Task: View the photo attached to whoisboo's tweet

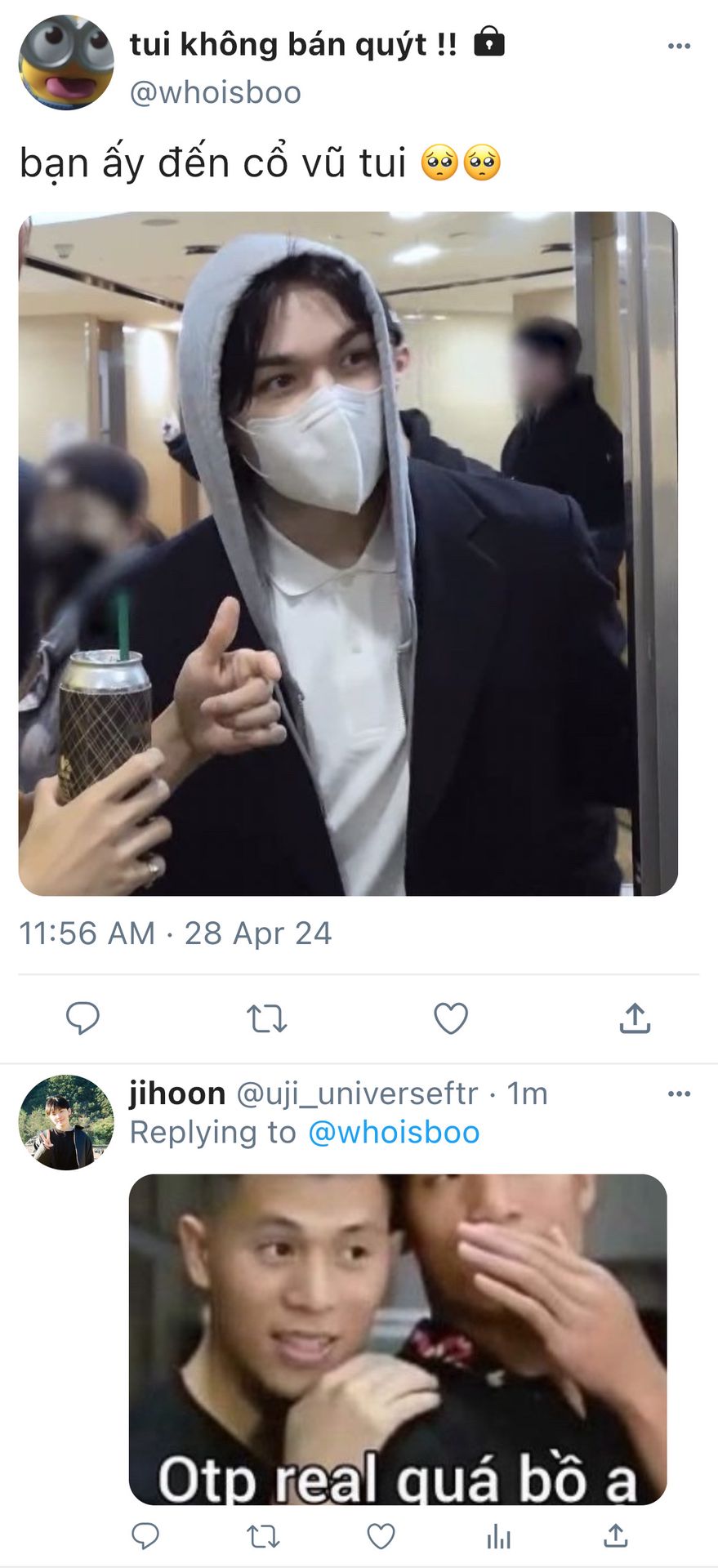Action: coord(349,553)
